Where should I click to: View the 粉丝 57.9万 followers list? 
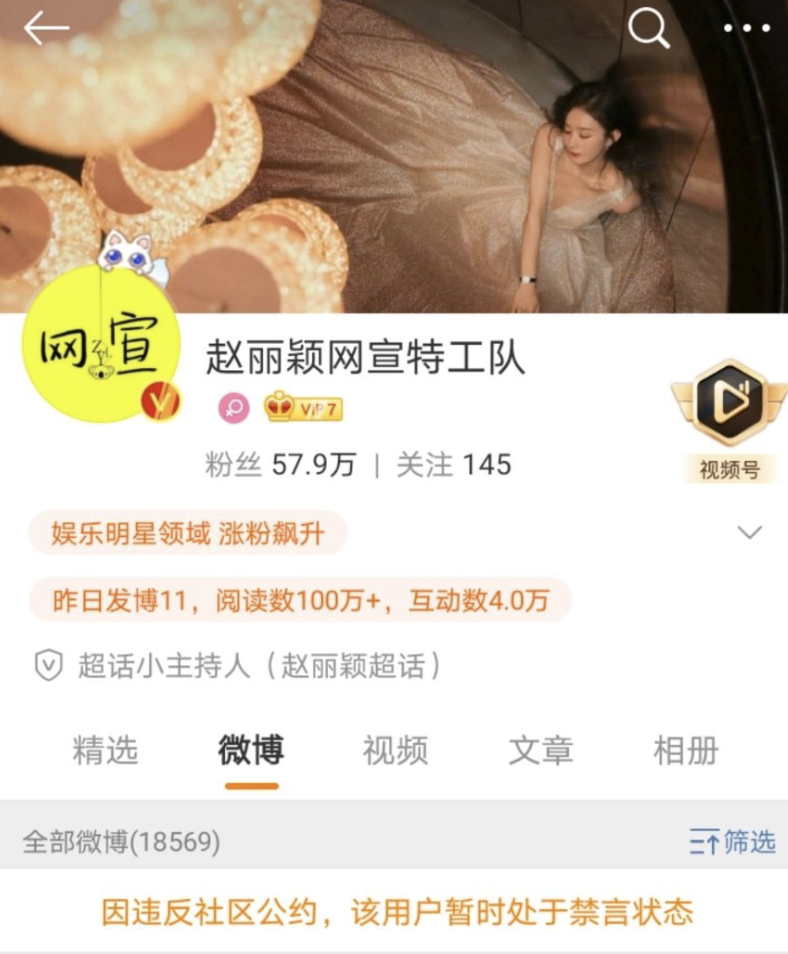281,465
